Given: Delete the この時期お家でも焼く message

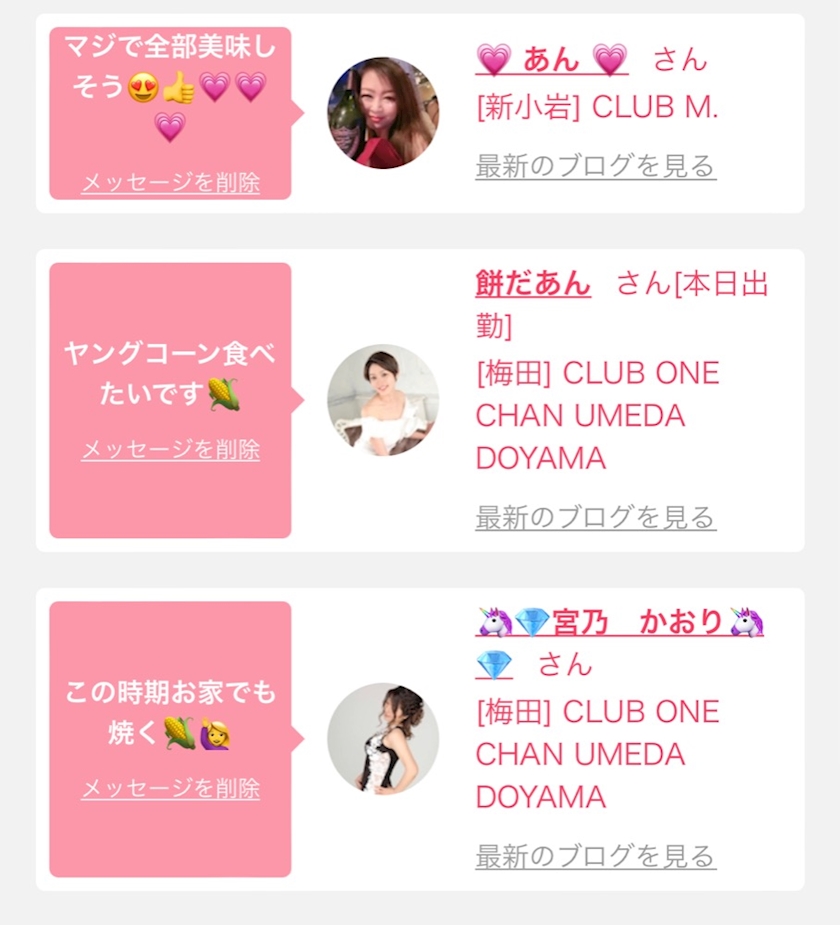Looking at the screenshot, I should pos(170,789).
